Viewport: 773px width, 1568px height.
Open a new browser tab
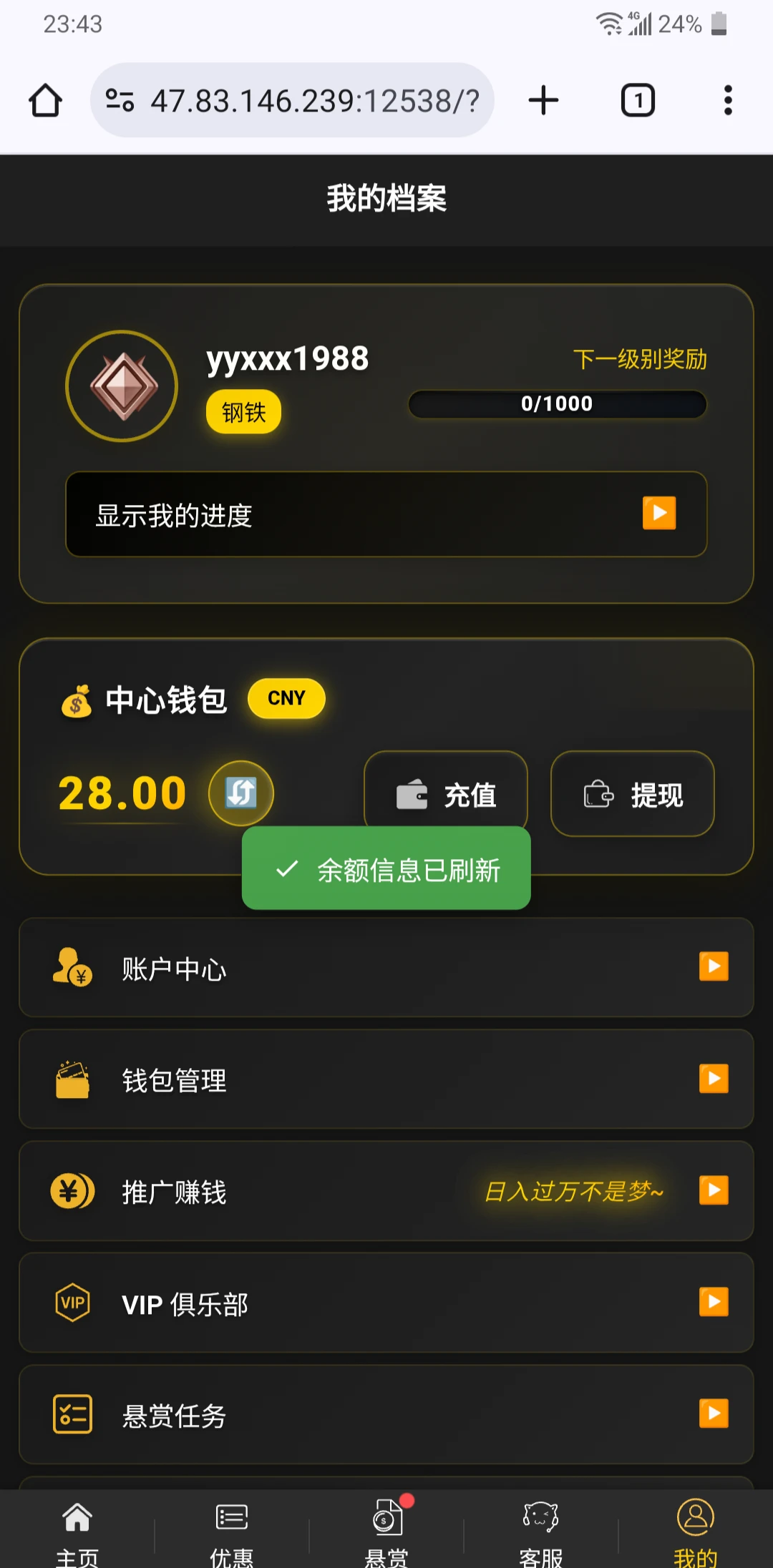(543, 100)
